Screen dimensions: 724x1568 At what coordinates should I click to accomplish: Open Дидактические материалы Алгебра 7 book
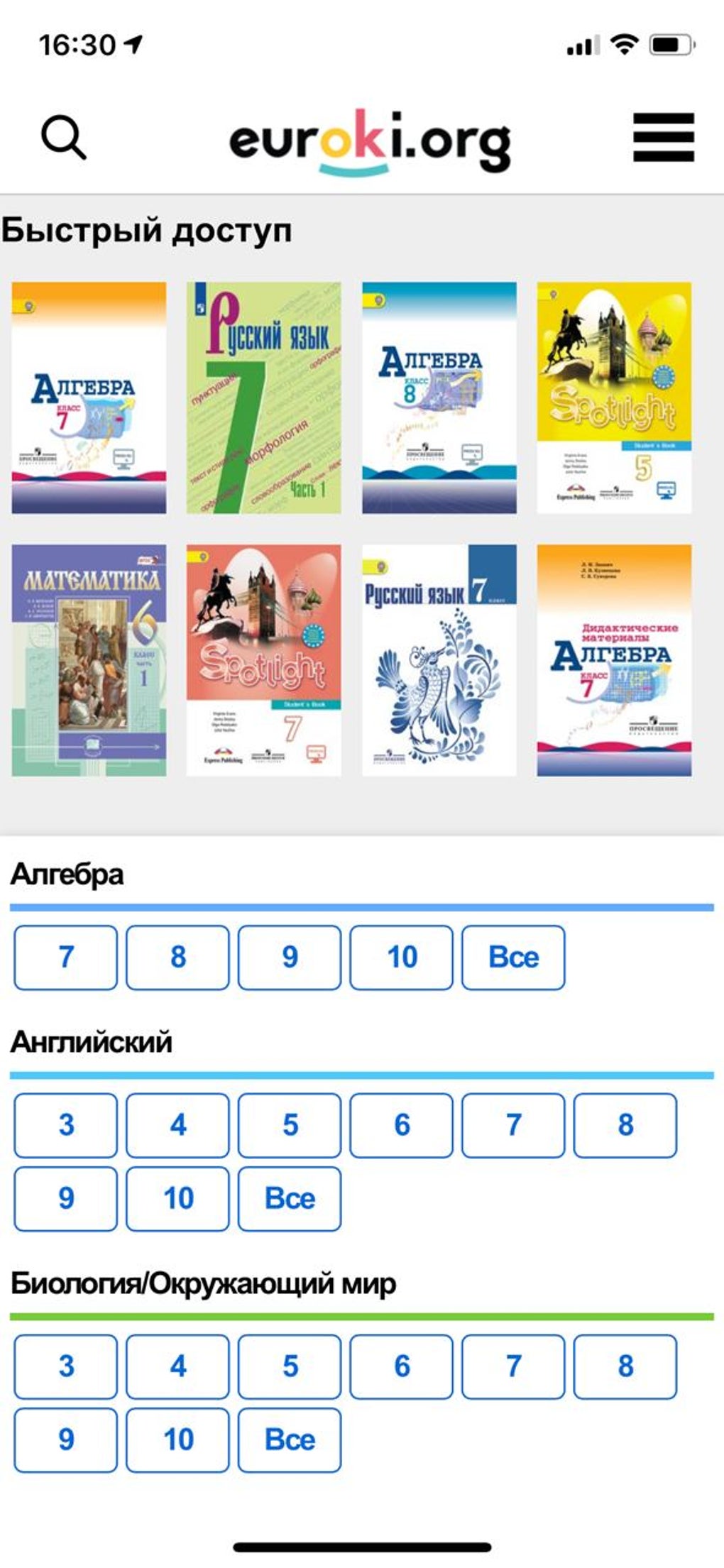614,660
